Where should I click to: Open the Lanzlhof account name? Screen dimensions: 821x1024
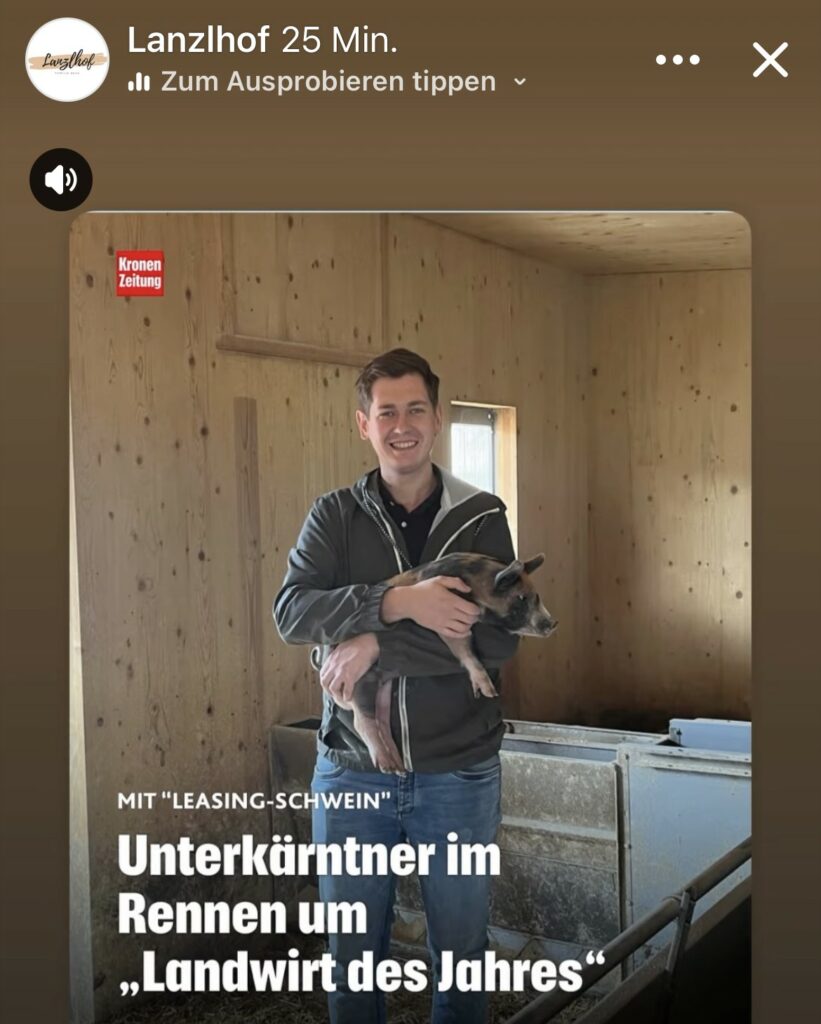point(198,40)
